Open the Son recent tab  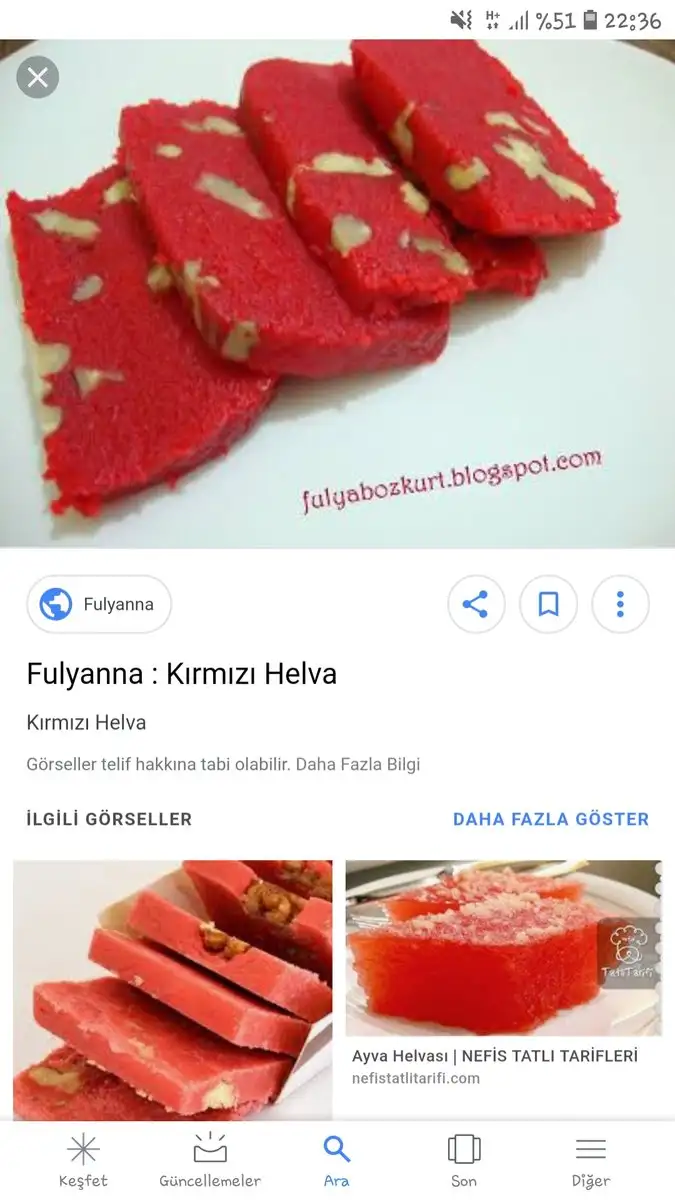click(x=464, y=1160)
